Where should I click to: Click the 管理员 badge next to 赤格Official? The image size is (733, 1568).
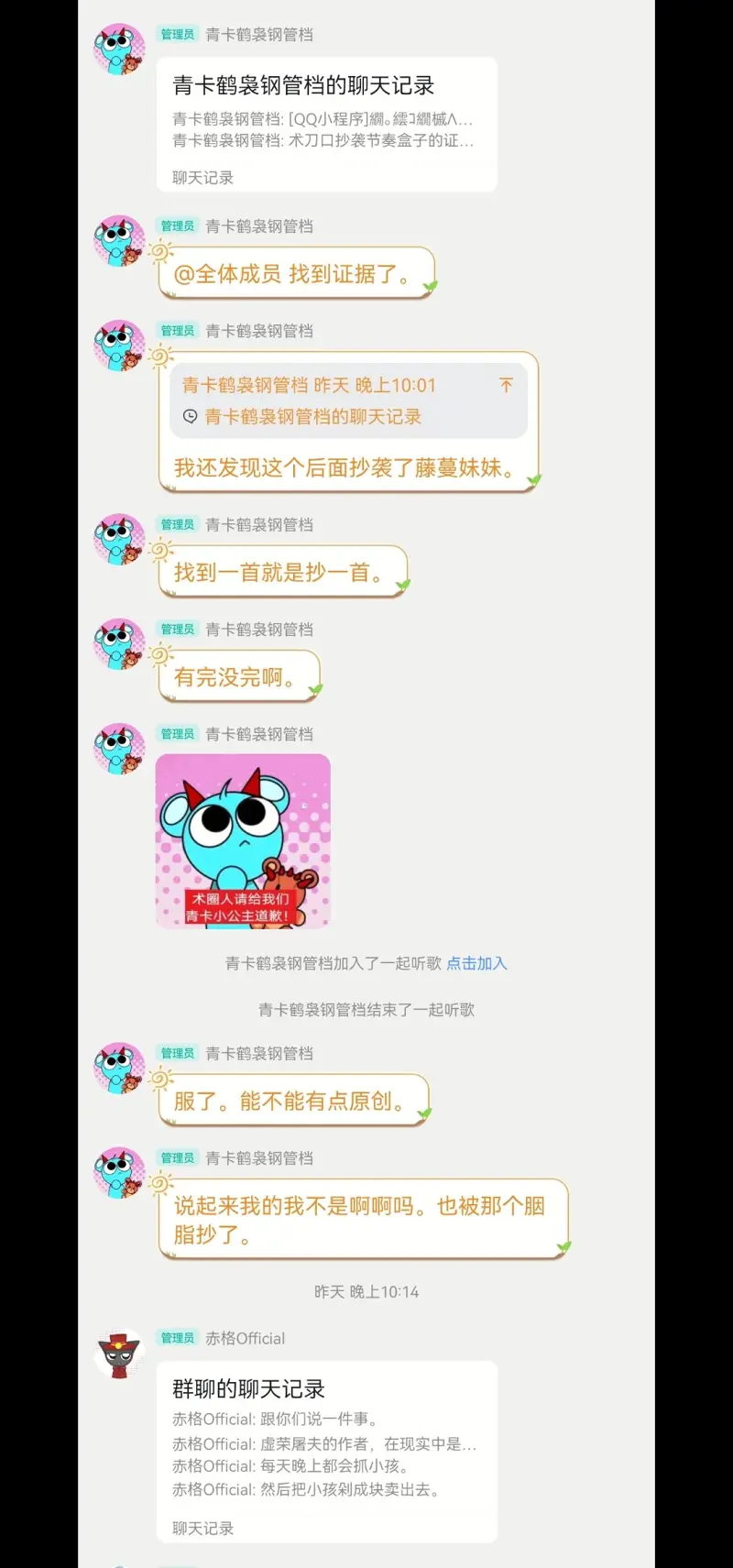[177, 1338]
